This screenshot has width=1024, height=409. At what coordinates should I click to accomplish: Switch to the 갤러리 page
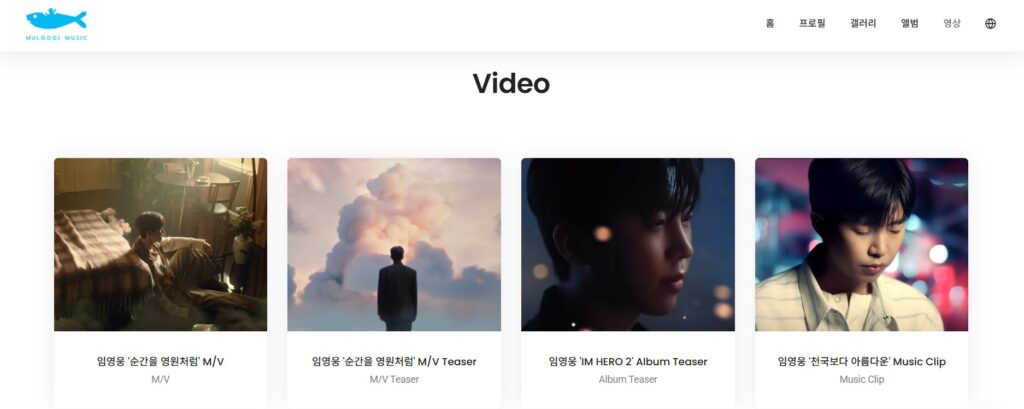(863, 23)
